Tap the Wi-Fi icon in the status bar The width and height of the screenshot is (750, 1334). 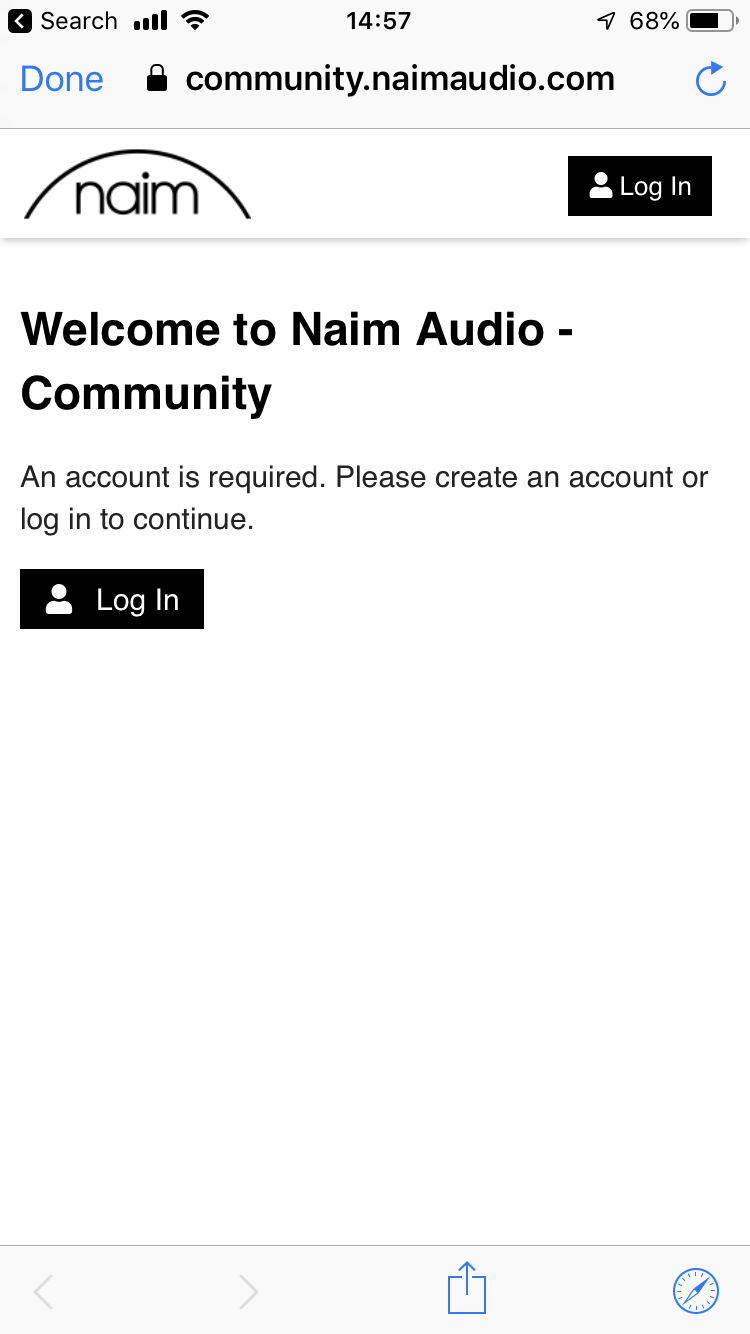point(195,18)
